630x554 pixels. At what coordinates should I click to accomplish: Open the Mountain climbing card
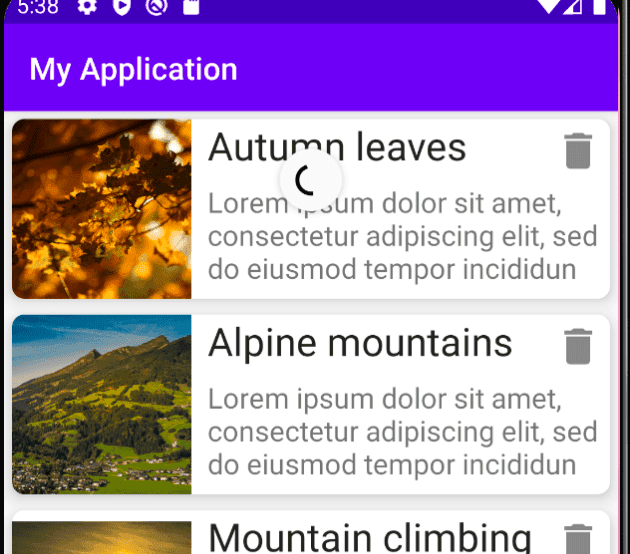(370, 537)
